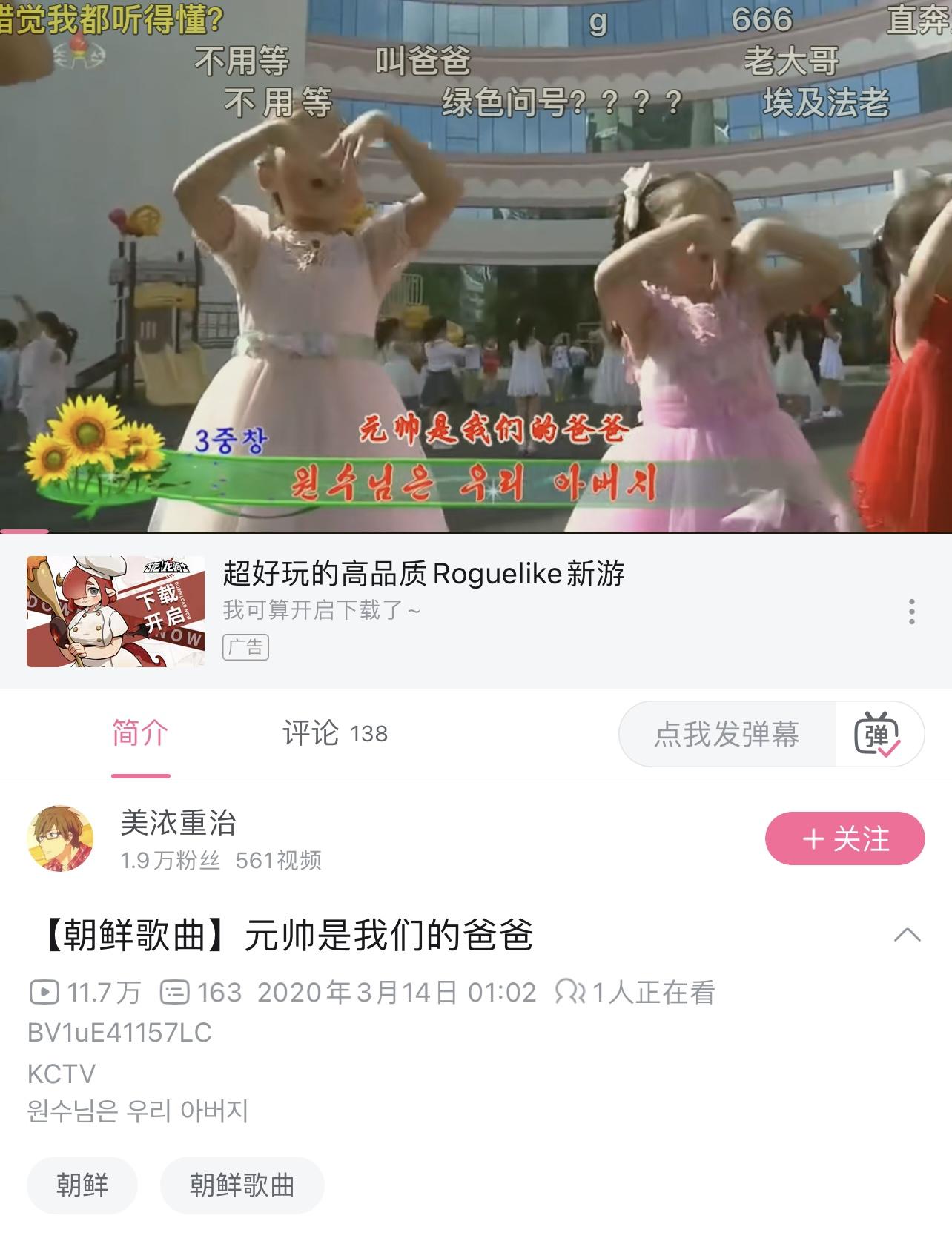952x1244 pixels.
Task: Tap the video player area
Action: (476, 267)
